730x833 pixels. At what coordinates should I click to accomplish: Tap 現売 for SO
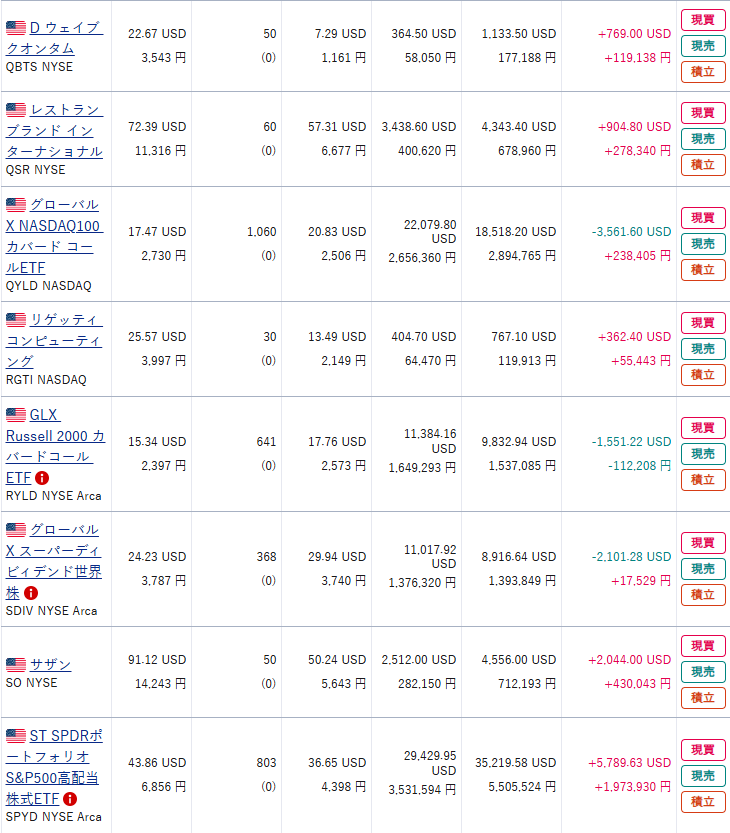pos(703,672)
